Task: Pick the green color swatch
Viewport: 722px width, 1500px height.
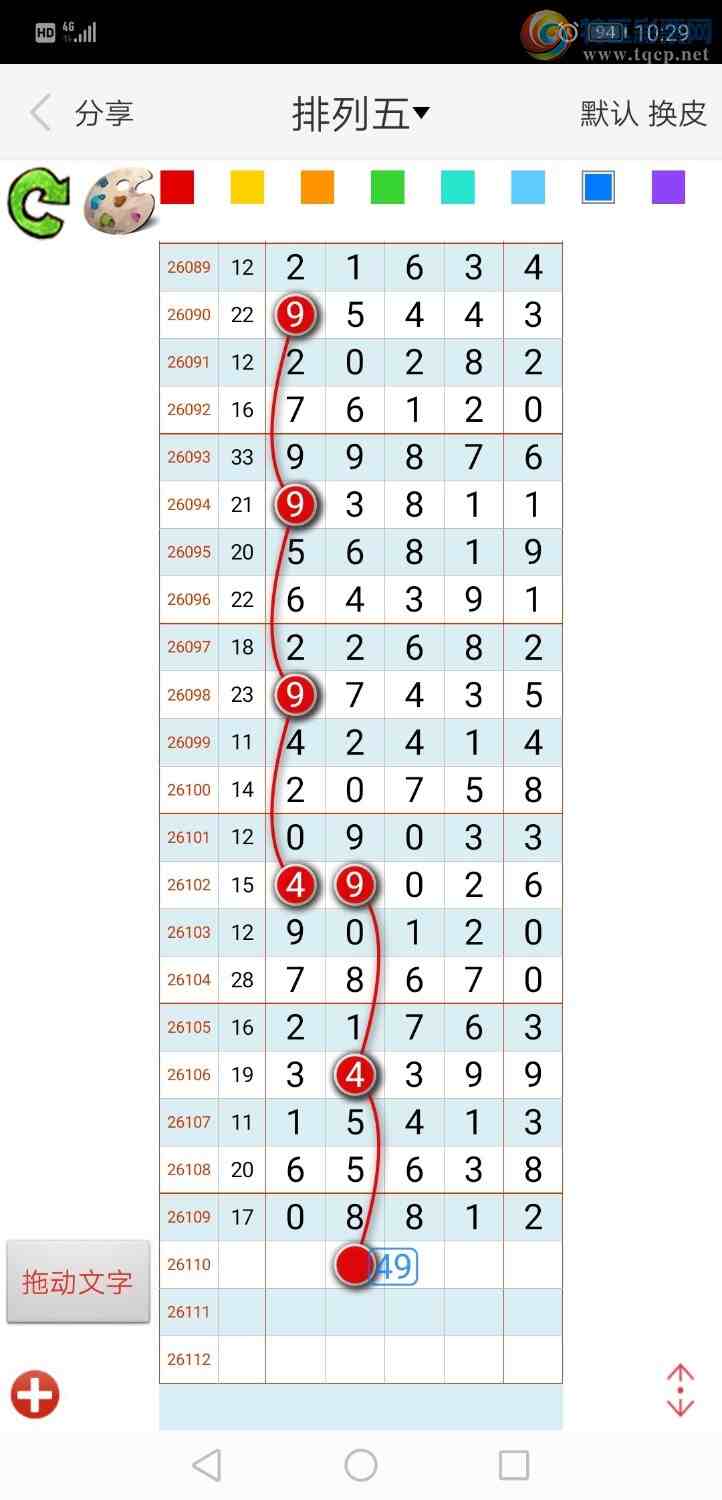Action: pos(387,187)
